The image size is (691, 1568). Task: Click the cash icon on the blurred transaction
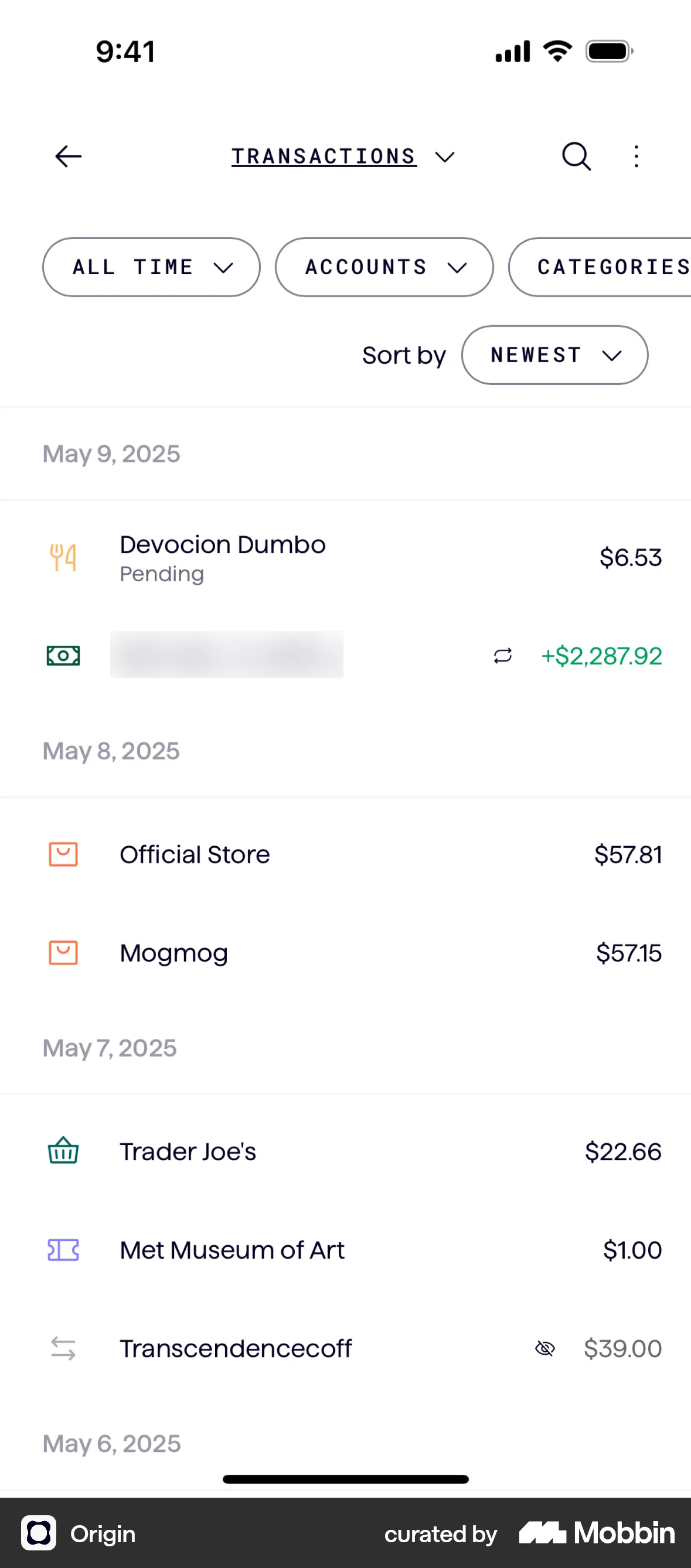tap(63, 655)
